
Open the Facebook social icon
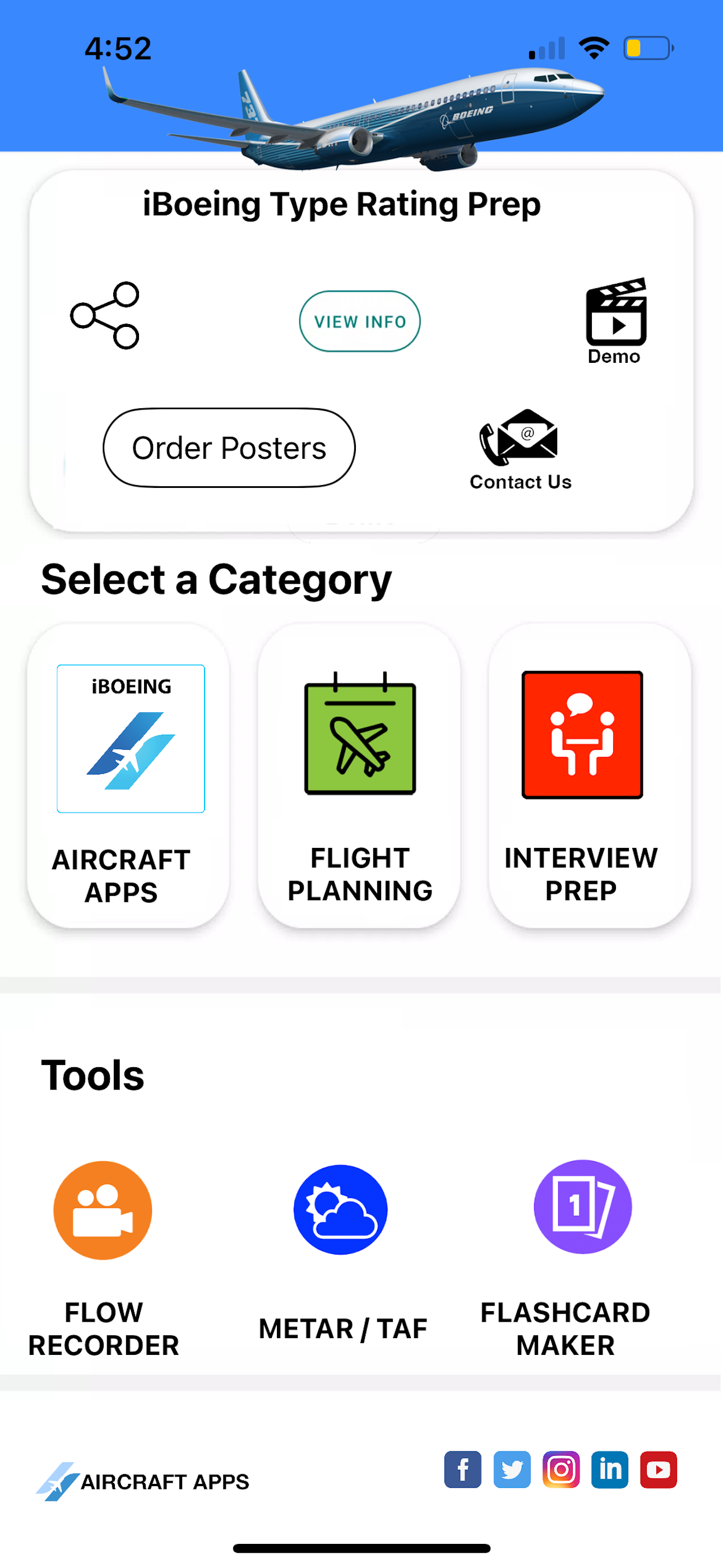click(x=462, y=1469)
